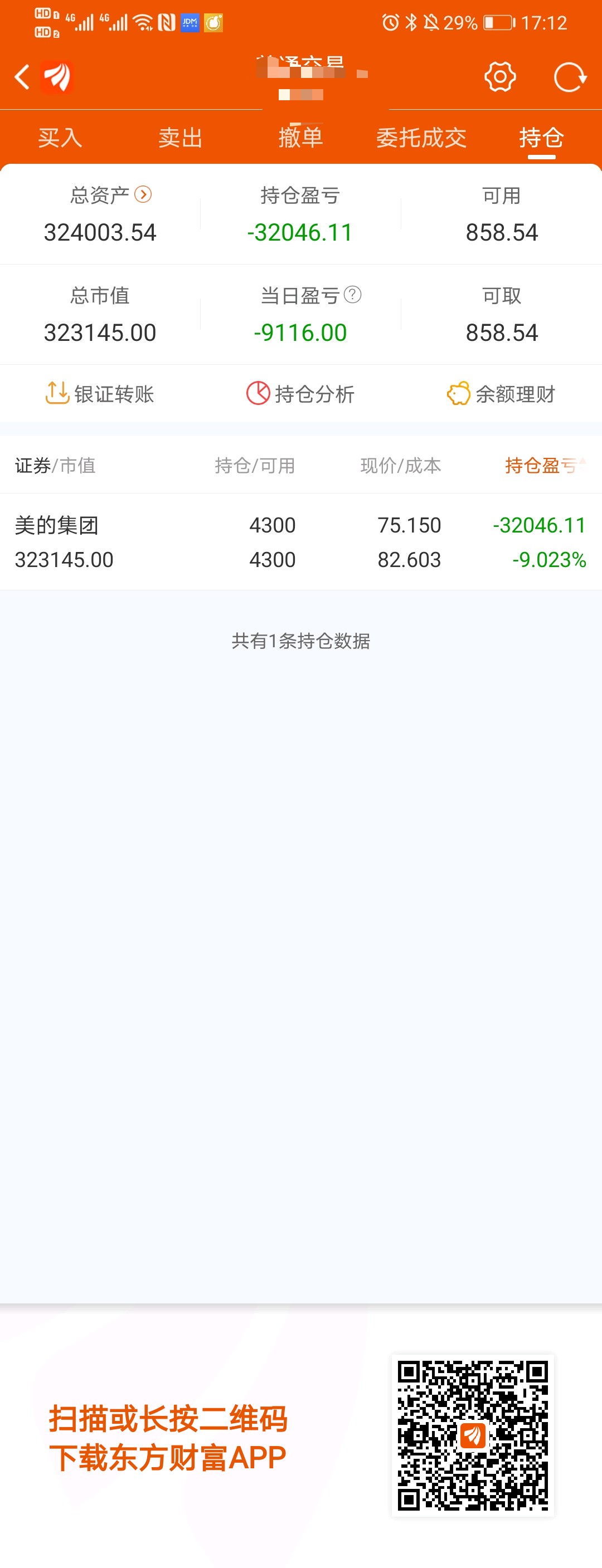602x1568 pixels.
Task: Expand details under 证券/市值 header
Action: pyautogui.click(x=53, y=466)
